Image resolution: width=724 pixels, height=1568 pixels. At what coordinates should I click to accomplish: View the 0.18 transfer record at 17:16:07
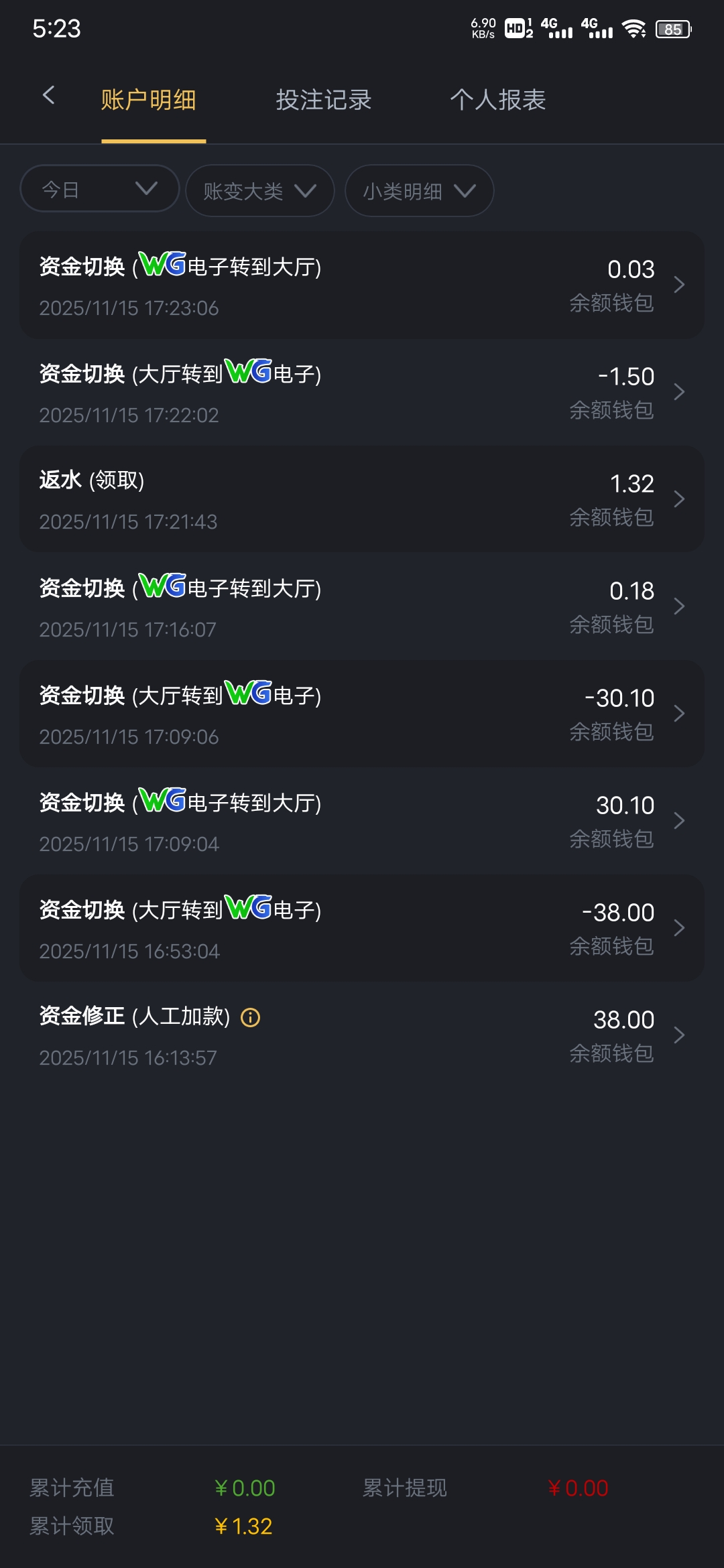pos(362,607)
